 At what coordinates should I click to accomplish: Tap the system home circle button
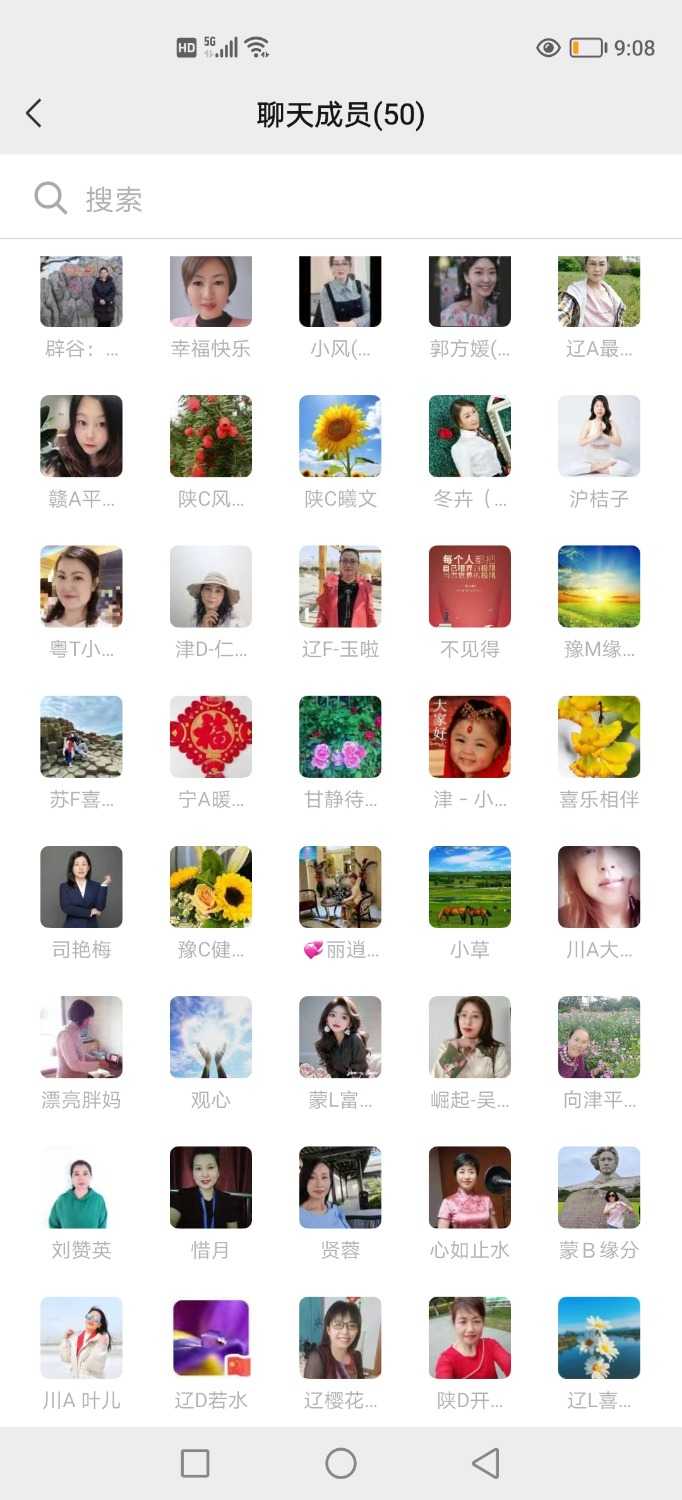(341, 1463)
